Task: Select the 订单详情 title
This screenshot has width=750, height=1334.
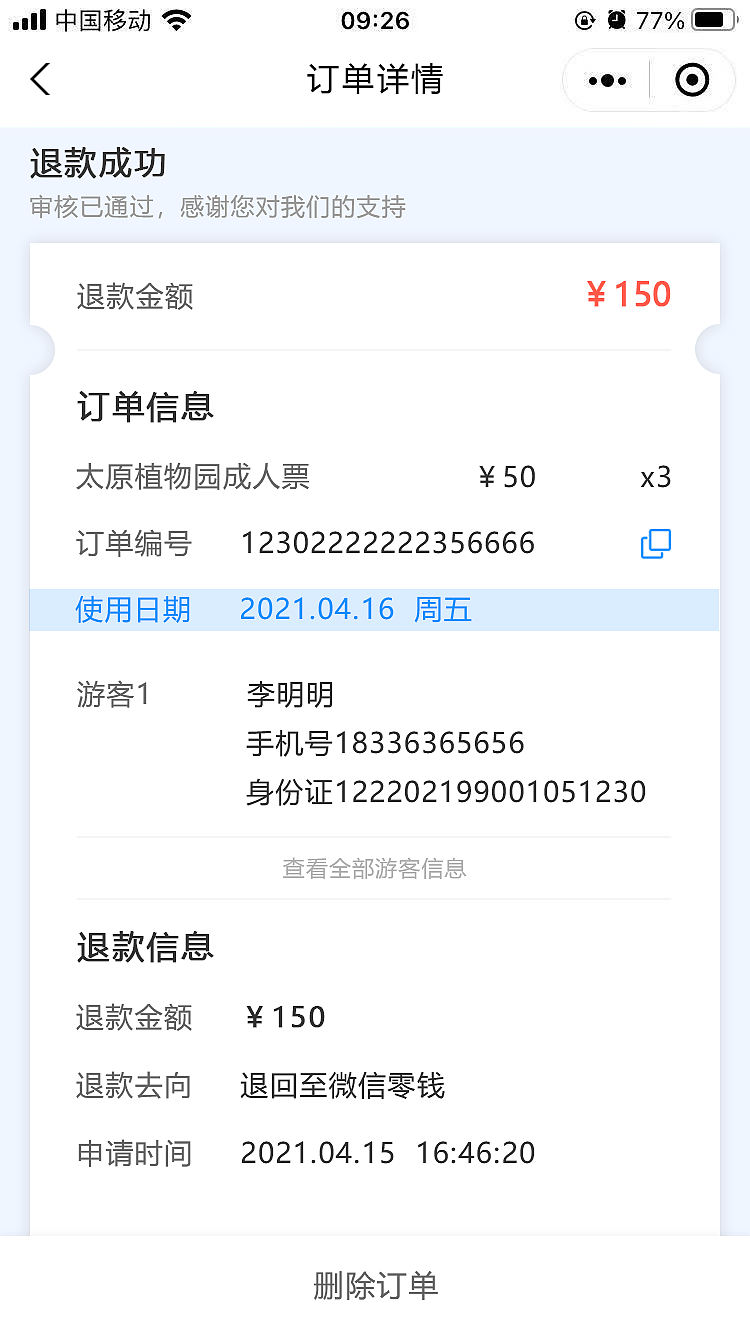Action: tap(374, 80)
